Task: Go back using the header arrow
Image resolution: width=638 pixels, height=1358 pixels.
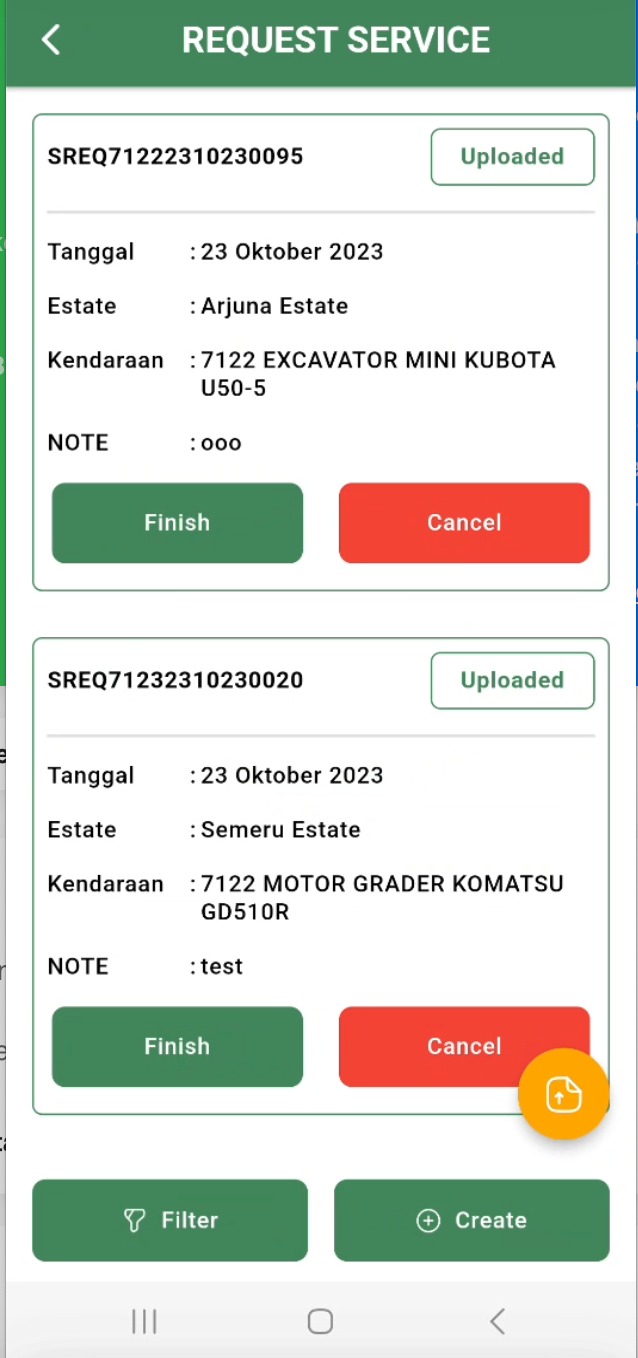Action: [x=51, y=40]
